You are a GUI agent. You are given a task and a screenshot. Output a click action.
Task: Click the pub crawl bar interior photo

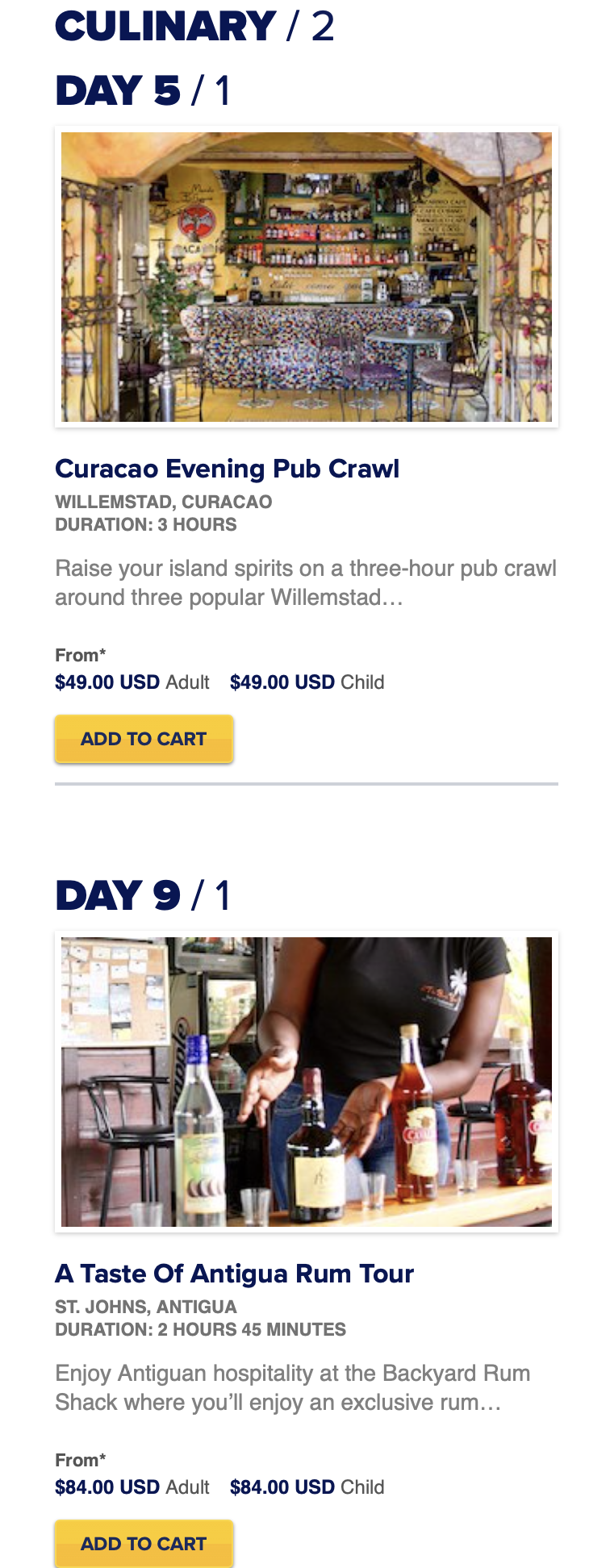[305, 276]
